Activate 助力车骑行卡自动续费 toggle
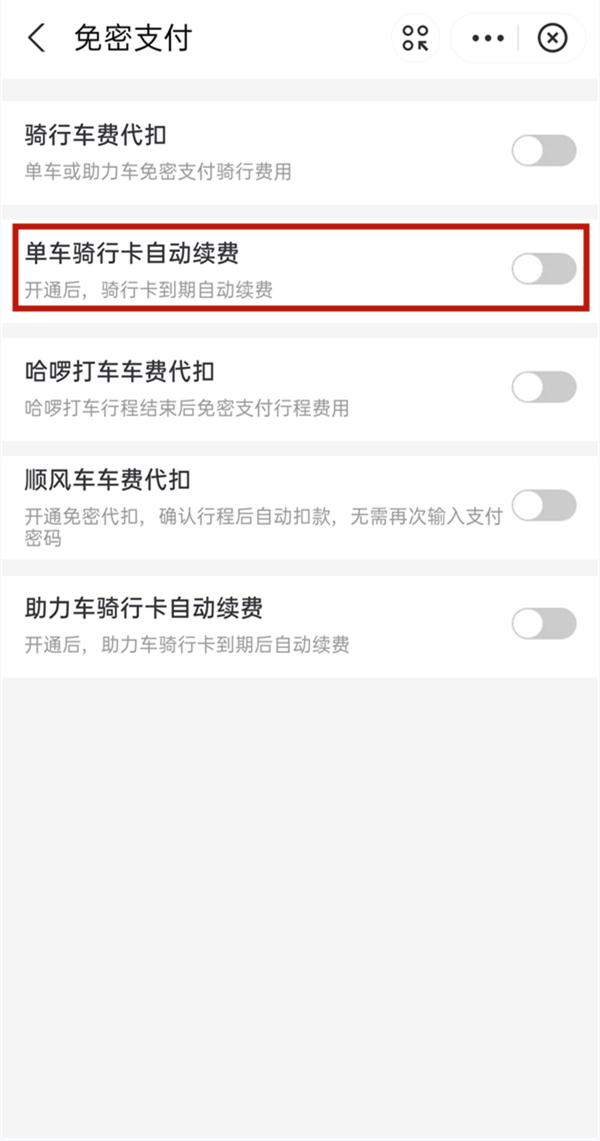600x1141 pixels. coord(544,623)
